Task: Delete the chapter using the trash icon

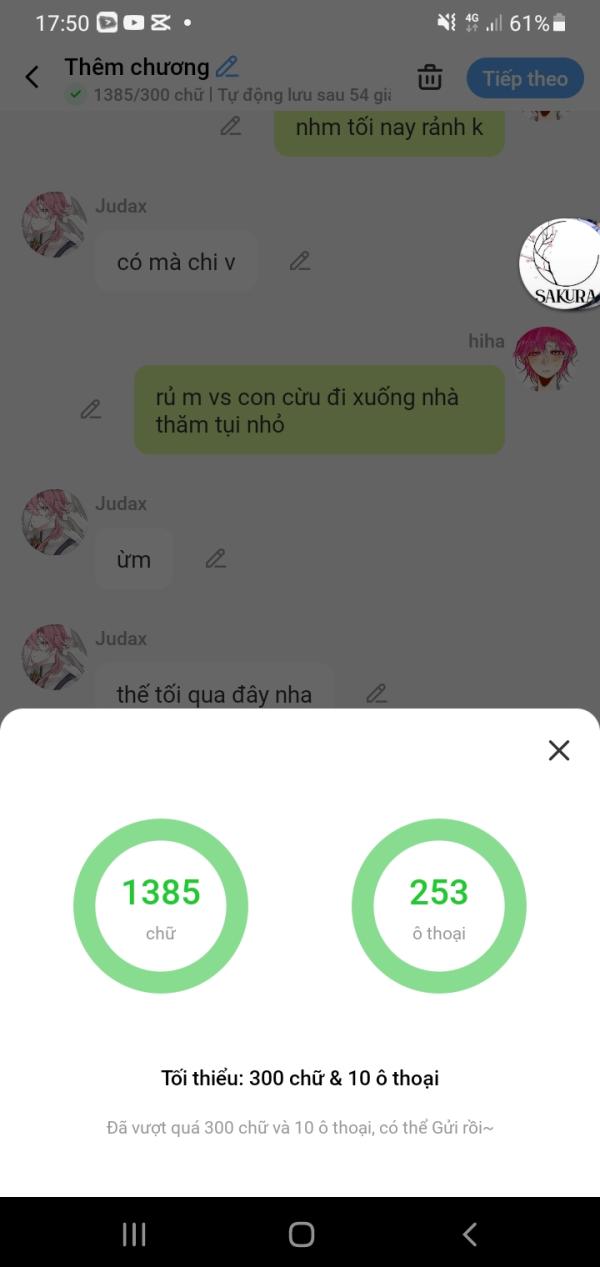Action: click(x=430, y=77)
